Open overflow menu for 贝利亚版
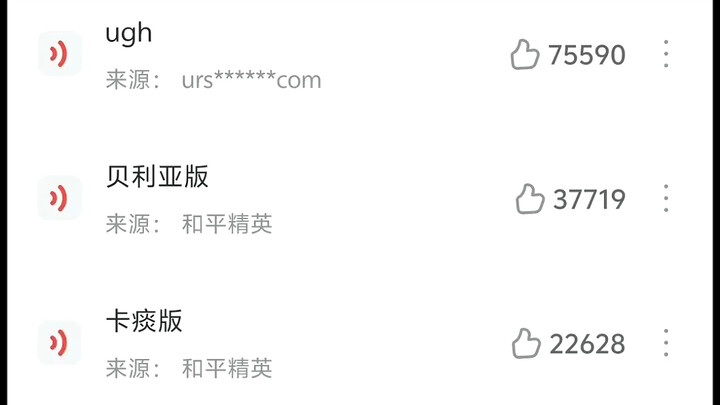 click(666, 198)
